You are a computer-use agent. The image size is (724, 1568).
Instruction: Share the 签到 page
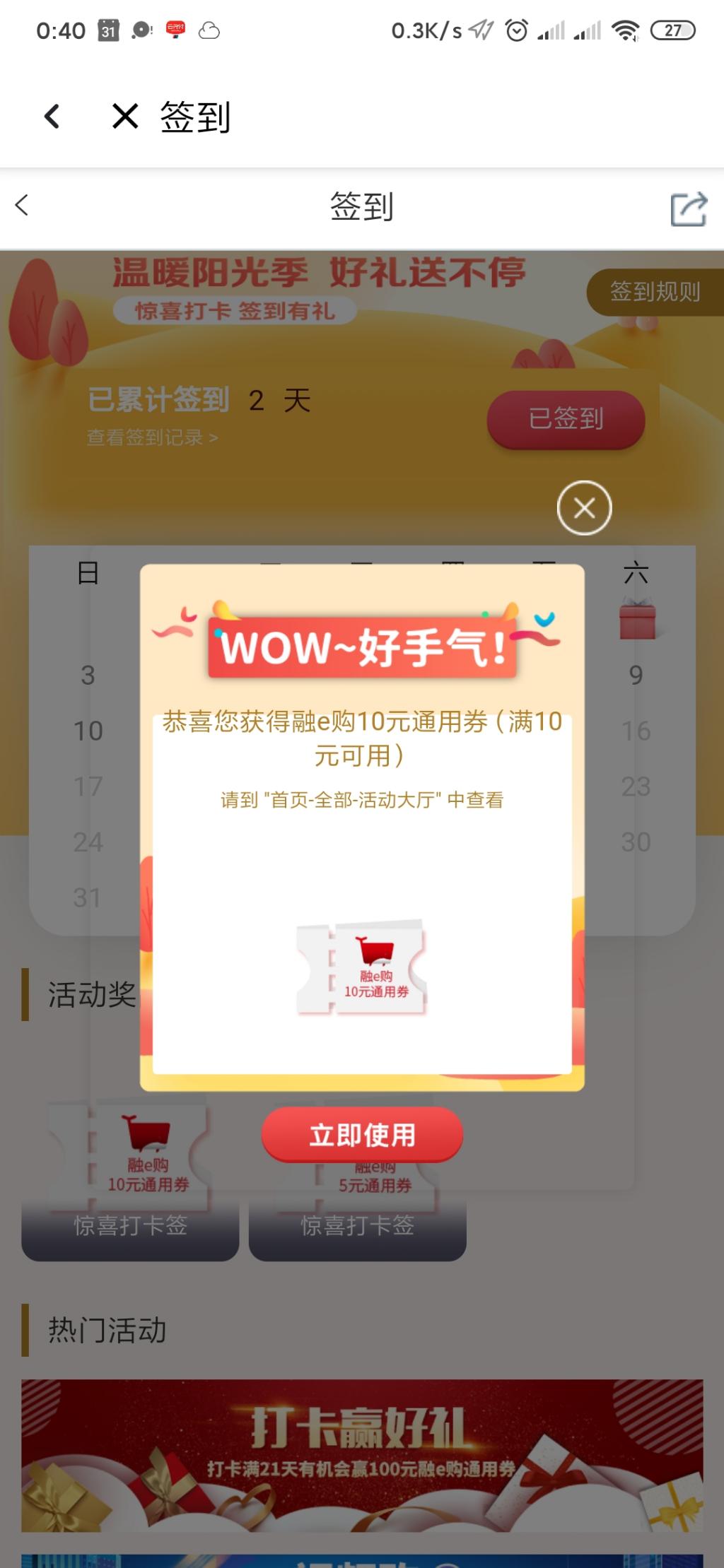click(688, 209)
